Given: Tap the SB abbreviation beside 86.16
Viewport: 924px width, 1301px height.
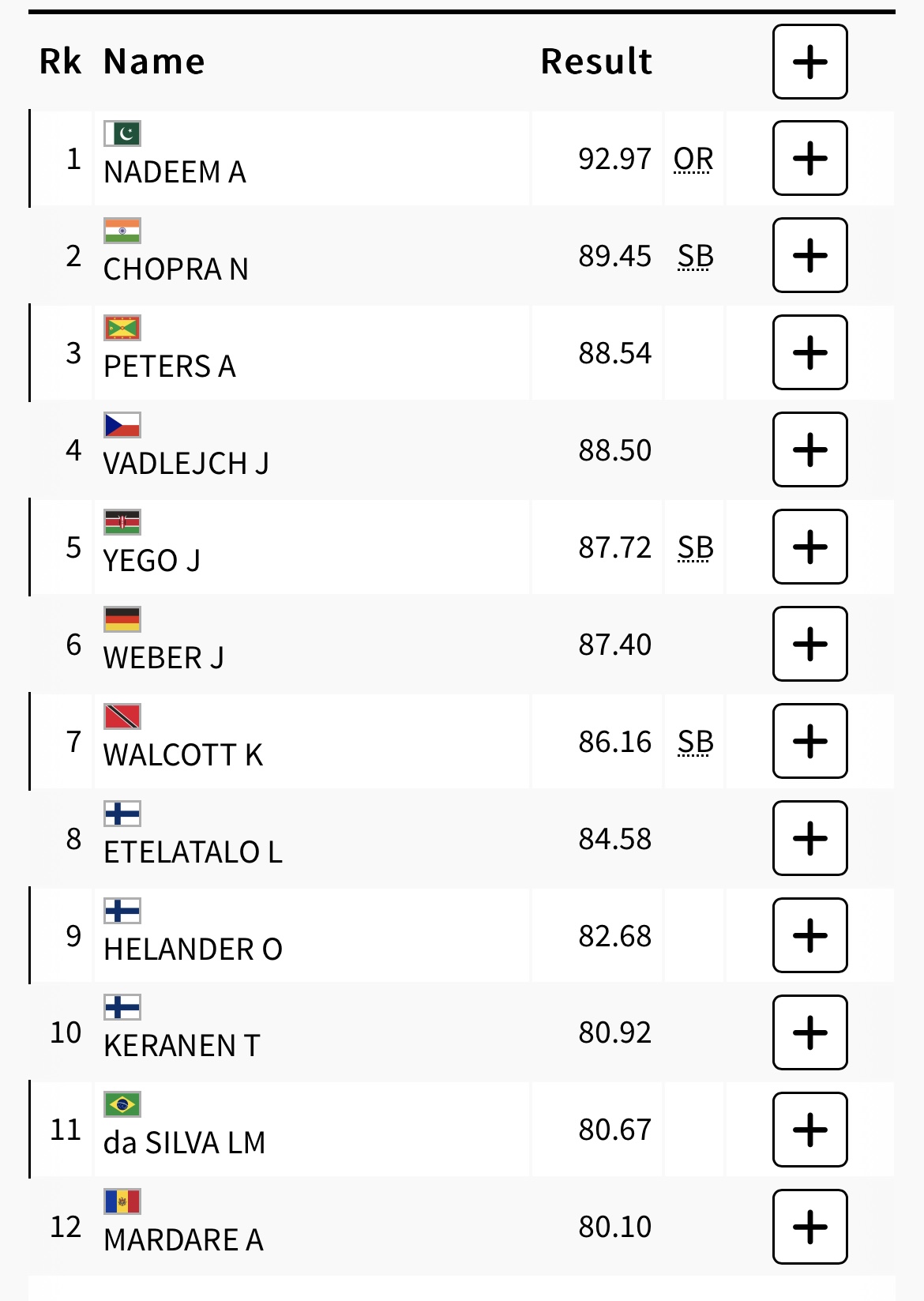Looking at the screenshot, I should click(x=695, y=742).
